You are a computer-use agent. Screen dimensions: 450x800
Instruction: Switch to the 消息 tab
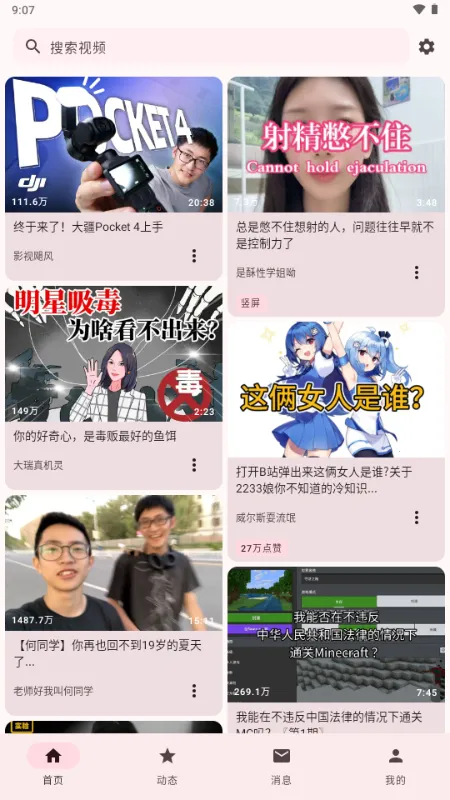281,766
